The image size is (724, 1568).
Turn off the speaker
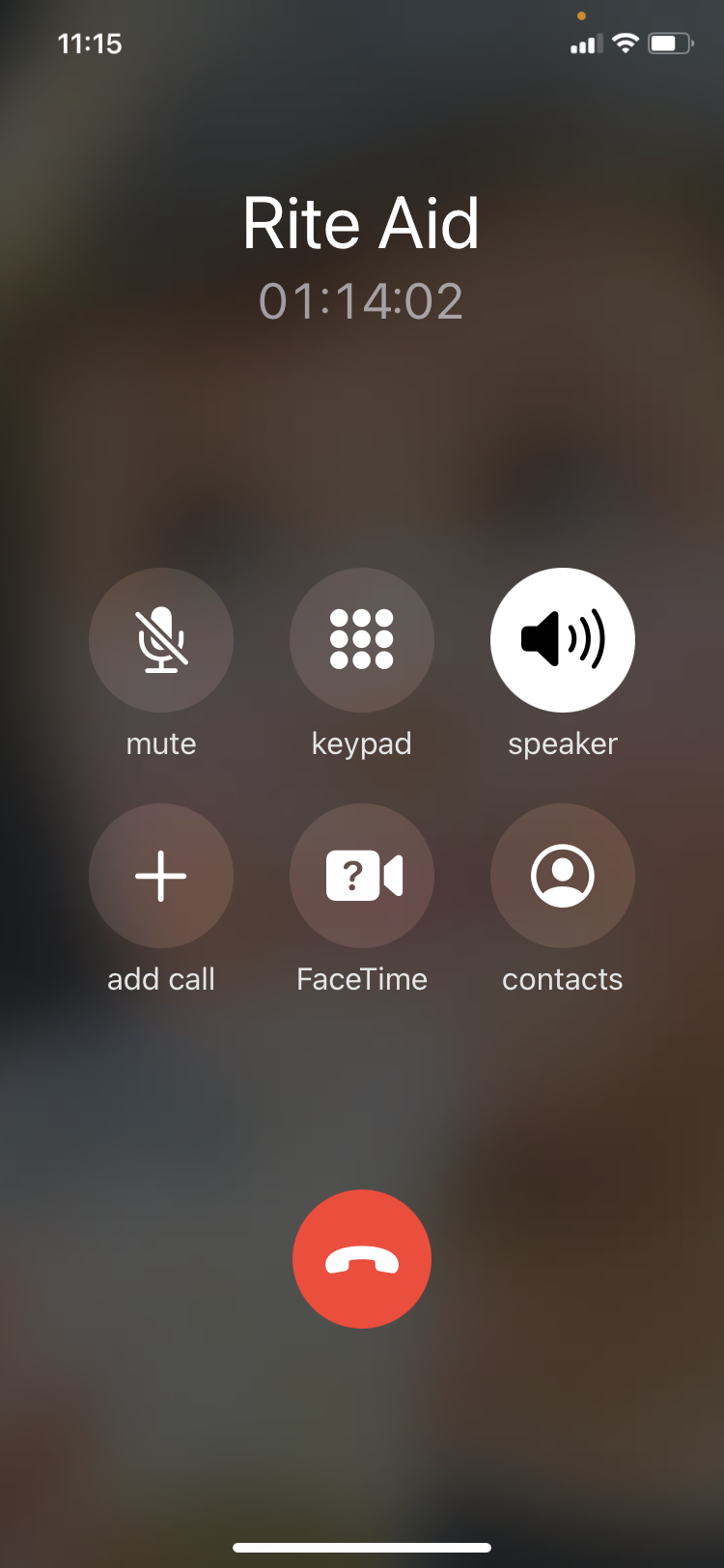[563, 640]
